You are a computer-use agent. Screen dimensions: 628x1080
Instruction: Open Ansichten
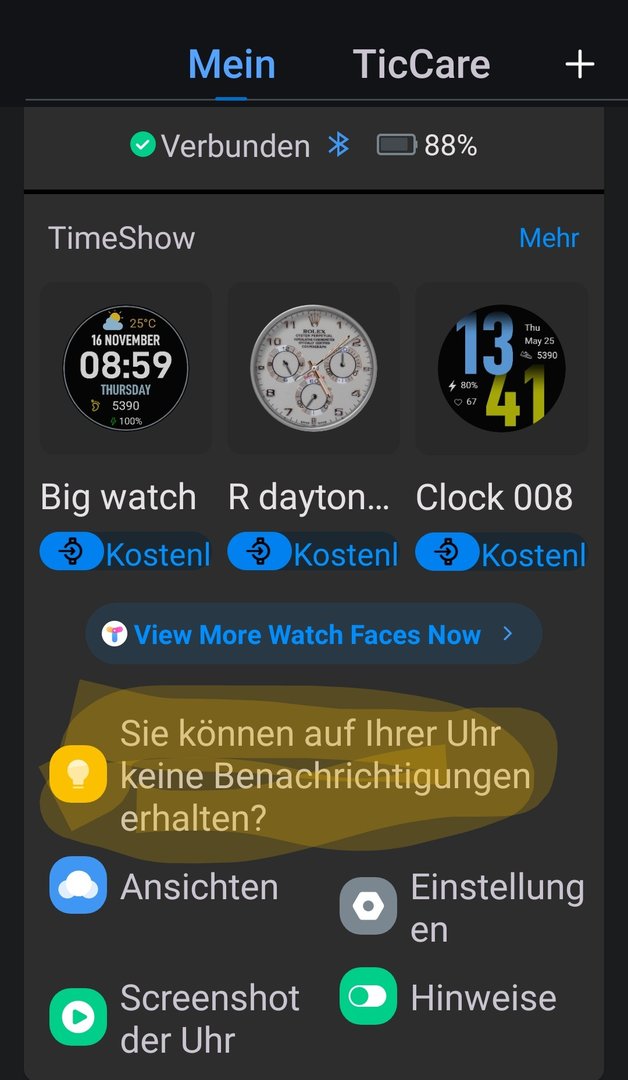[x=165, y=886]
